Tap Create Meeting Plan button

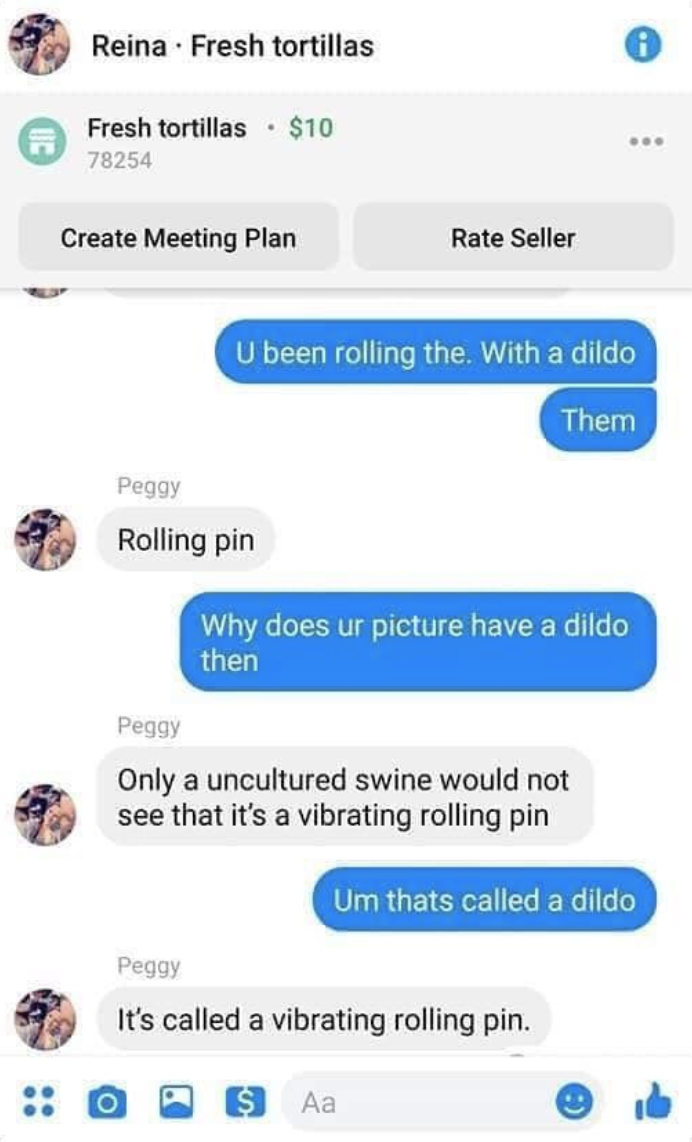pyautogui.click(x=178, y=238)
